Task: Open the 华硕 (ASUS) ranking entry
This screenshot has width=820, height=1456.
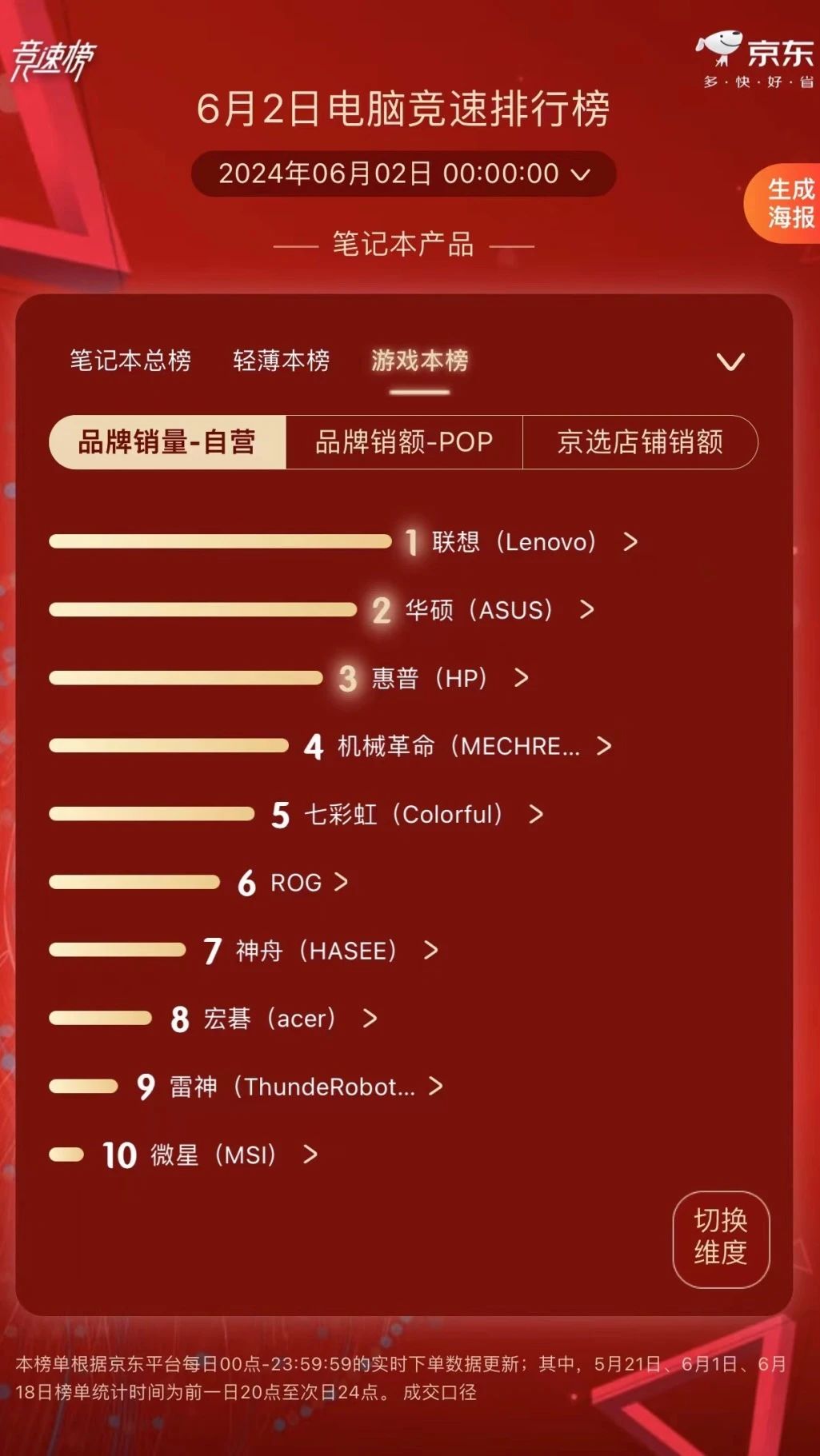Action: [478, 610]
